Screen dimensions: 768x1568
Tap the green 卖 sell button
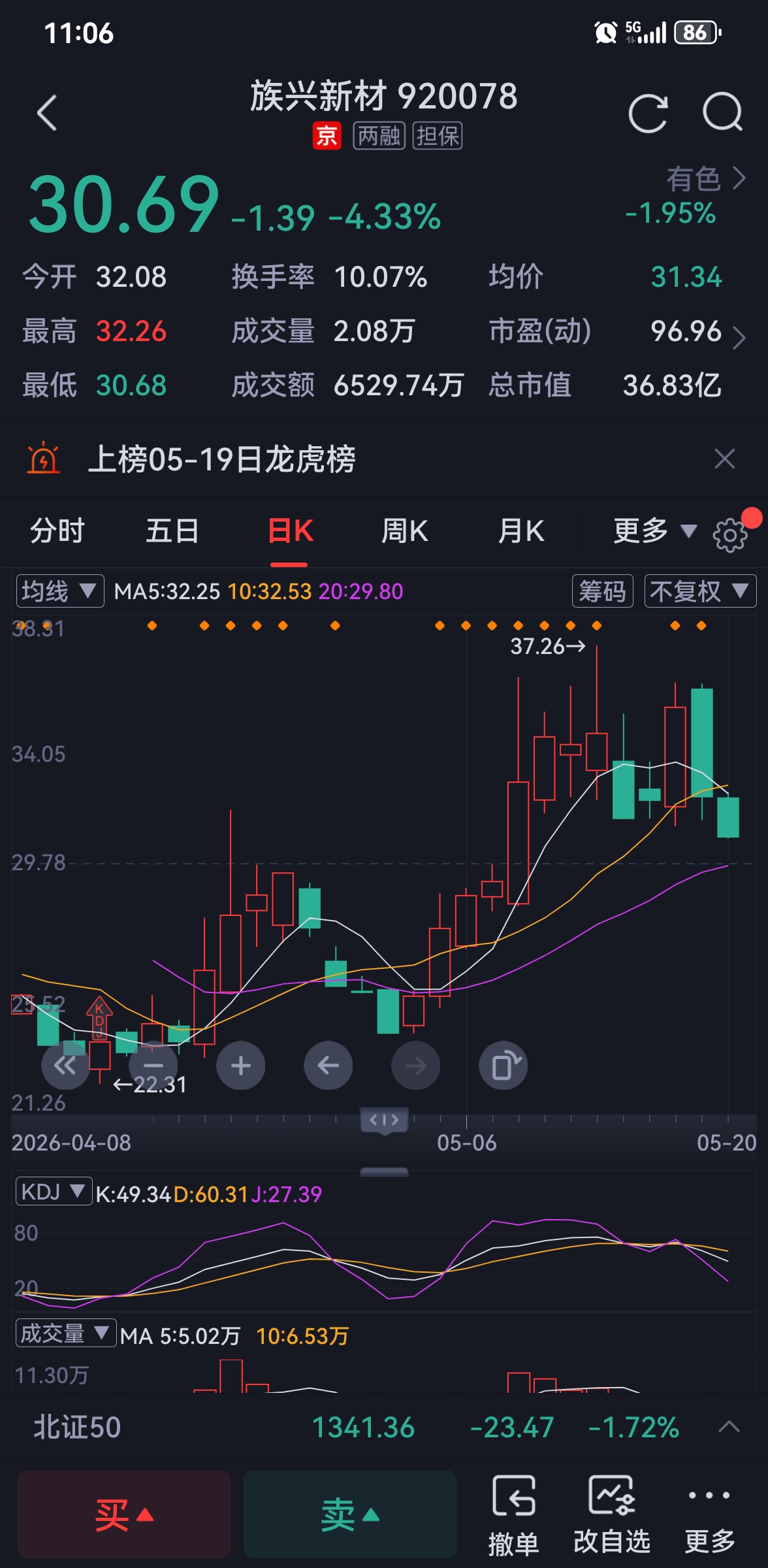350,1514
